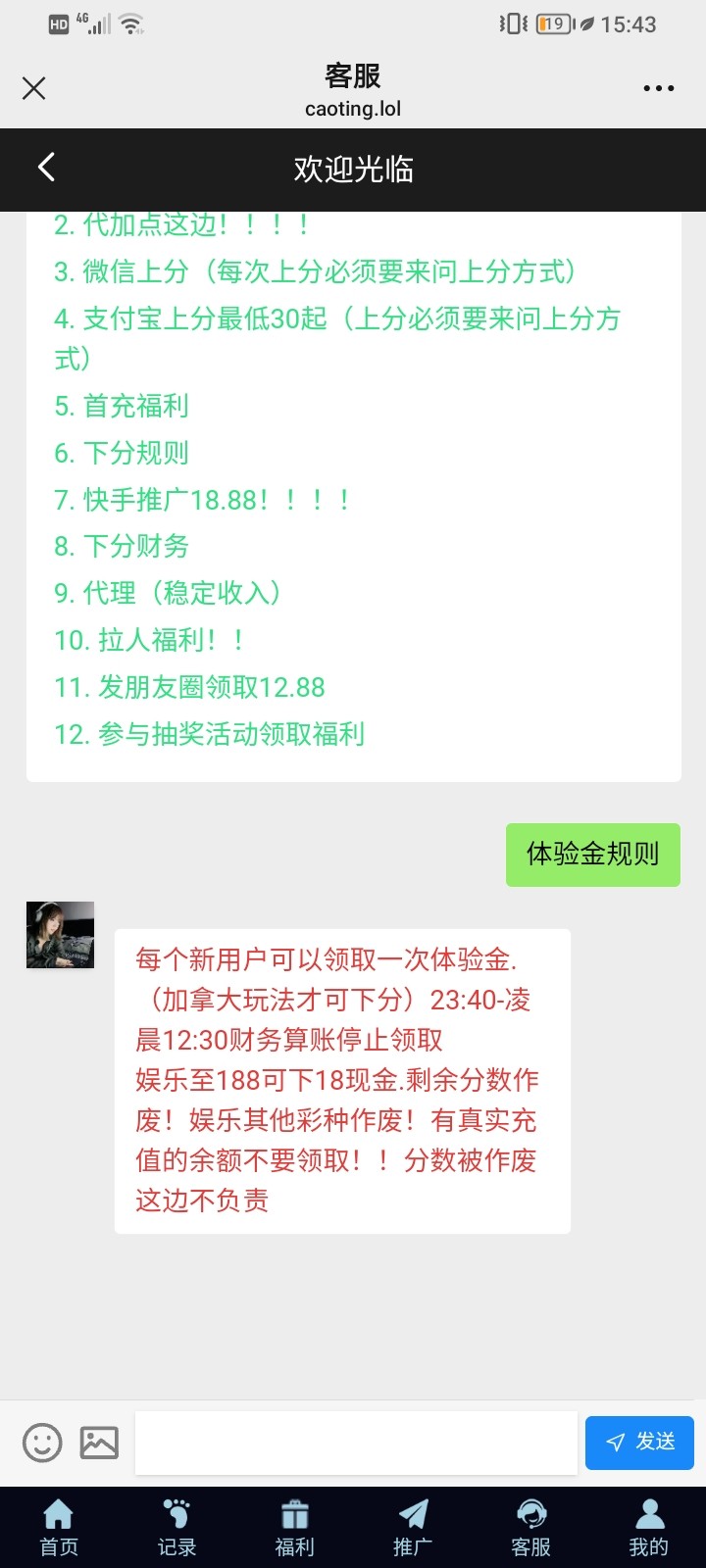
Task: Focus the message input field
Action: click(355, 1443)
